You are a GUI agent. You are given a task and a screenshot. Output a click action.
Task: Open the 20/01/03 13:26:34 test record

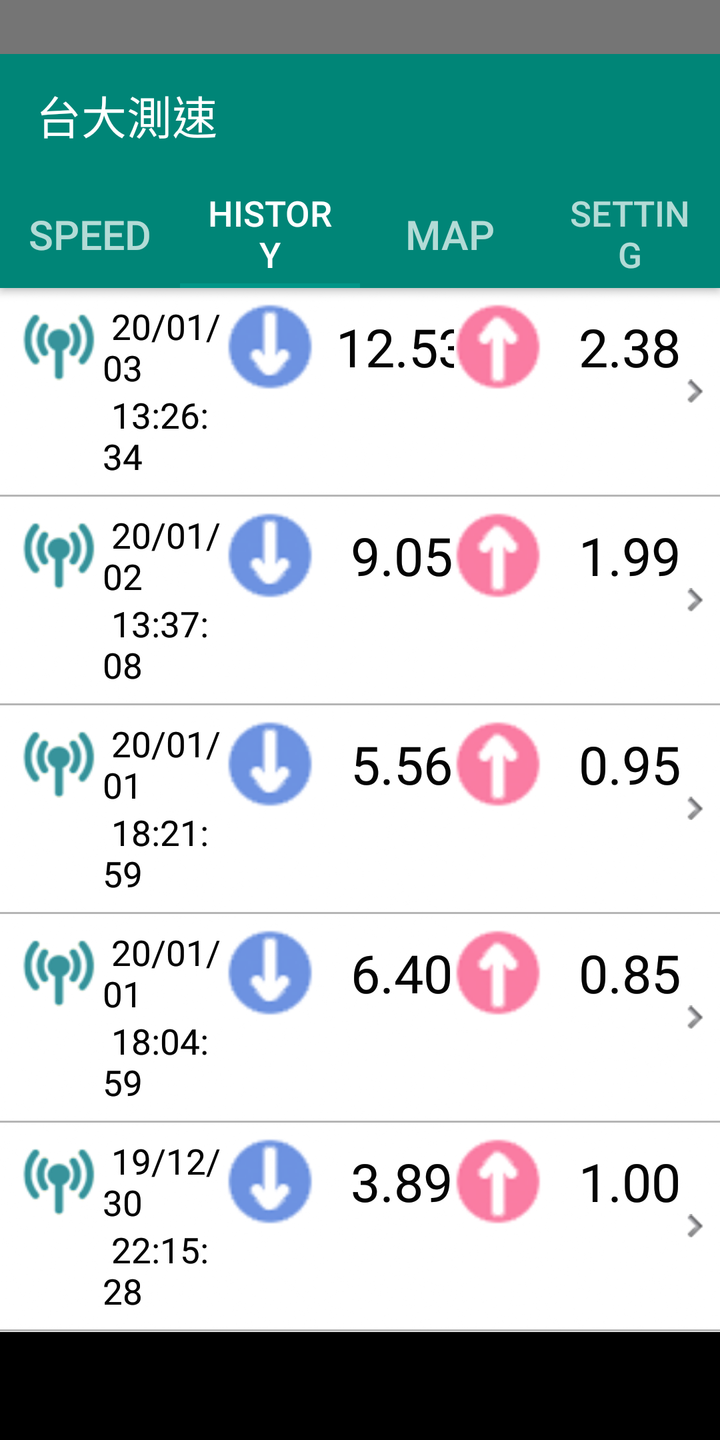(360, 392)
